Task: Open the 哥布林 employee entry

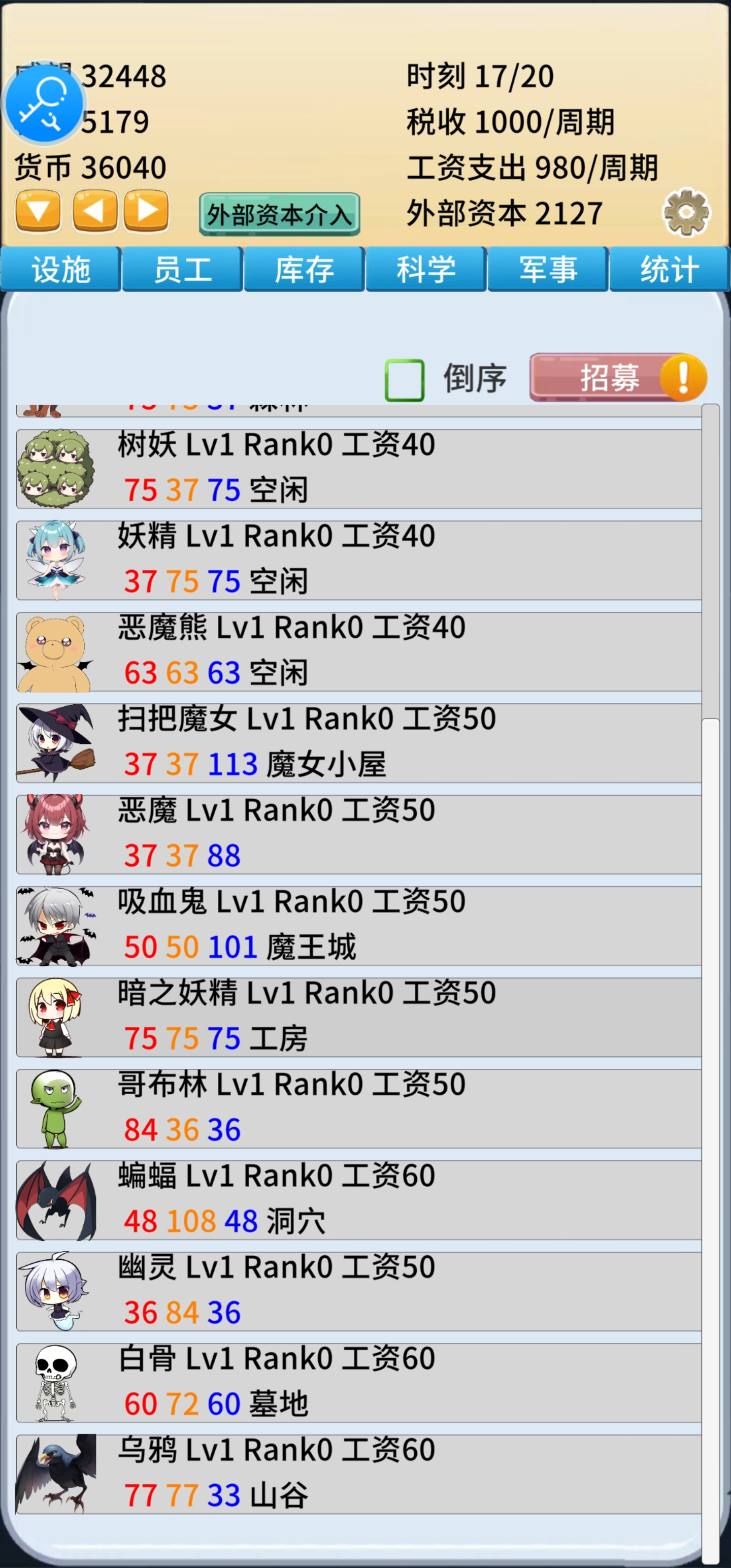Action: pos(359,1108)
